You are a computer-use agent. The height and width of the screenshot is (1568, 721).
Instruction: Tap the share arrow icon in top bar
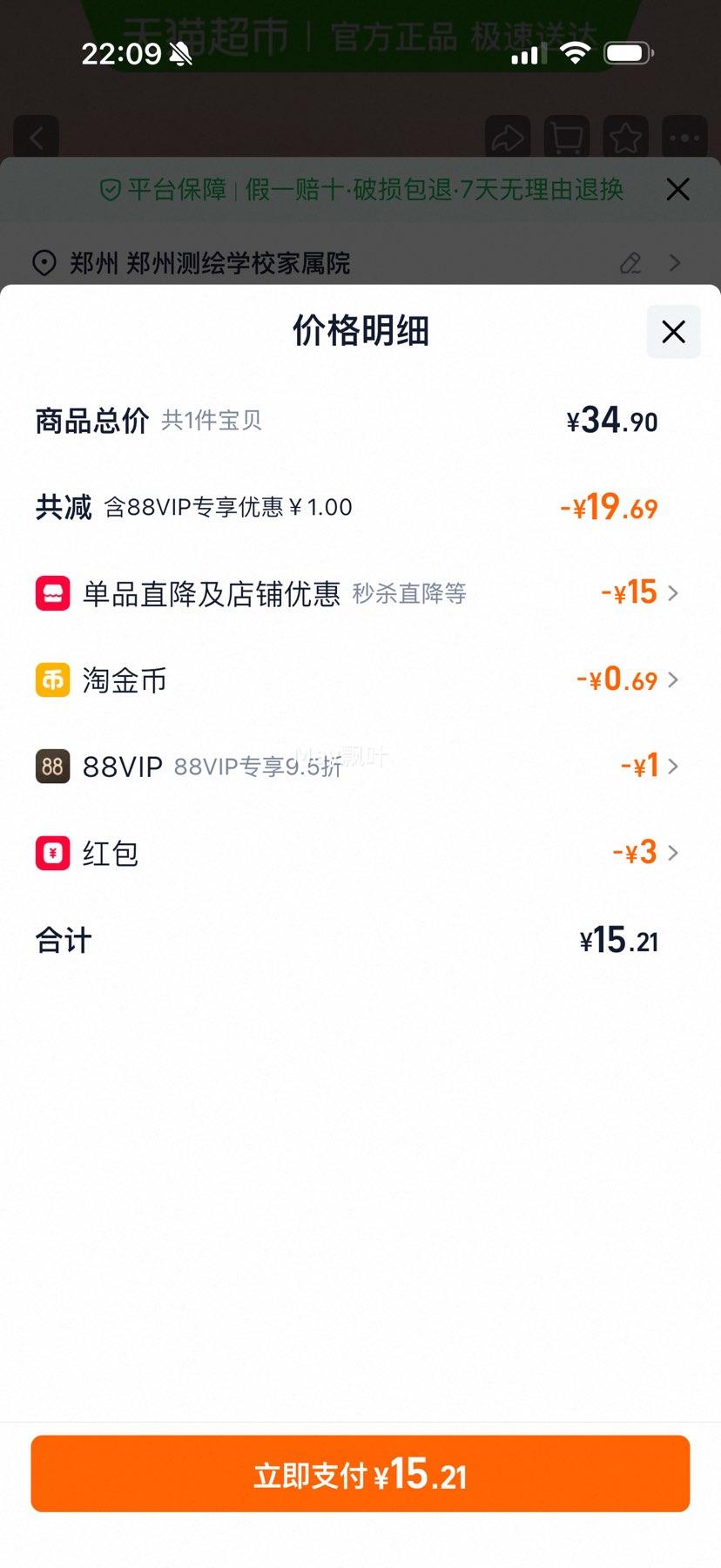508,138
